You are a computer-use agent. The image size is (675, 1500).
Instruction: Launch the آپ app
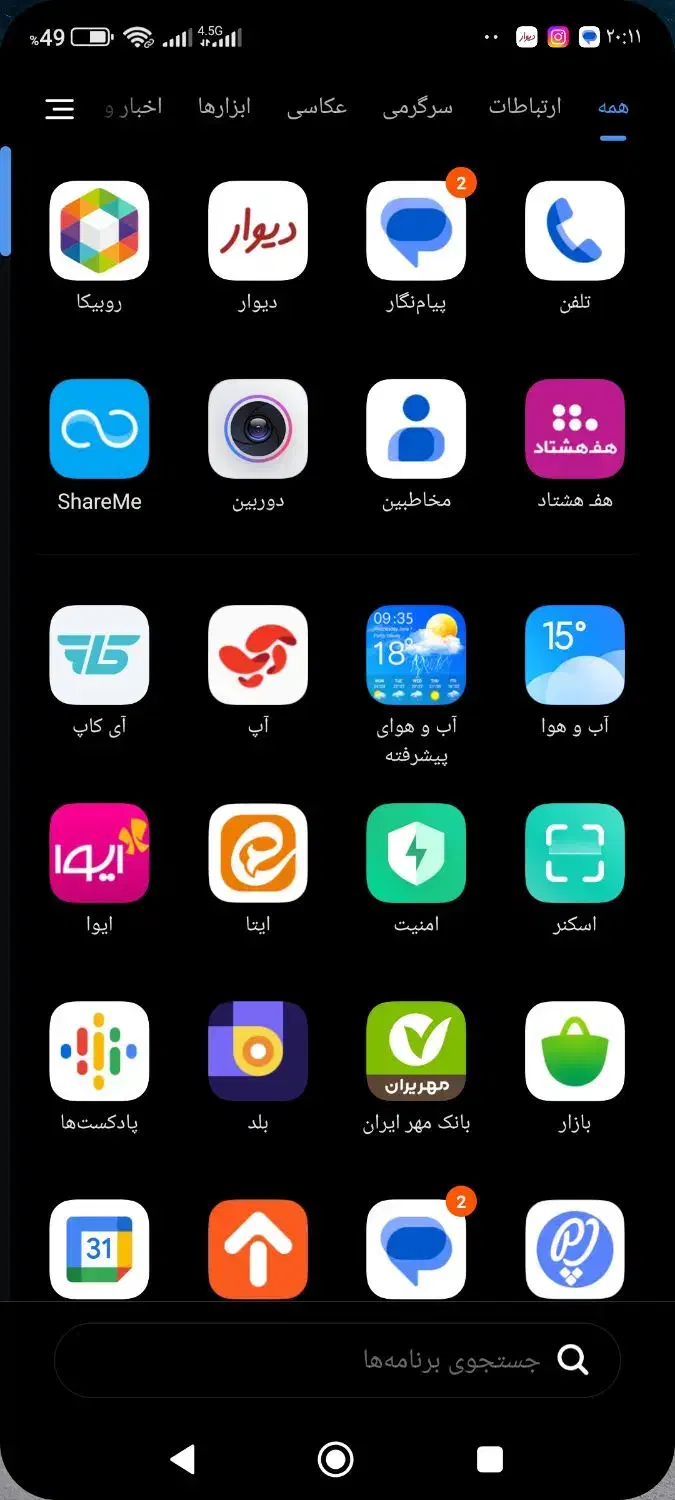coord(257,655)
